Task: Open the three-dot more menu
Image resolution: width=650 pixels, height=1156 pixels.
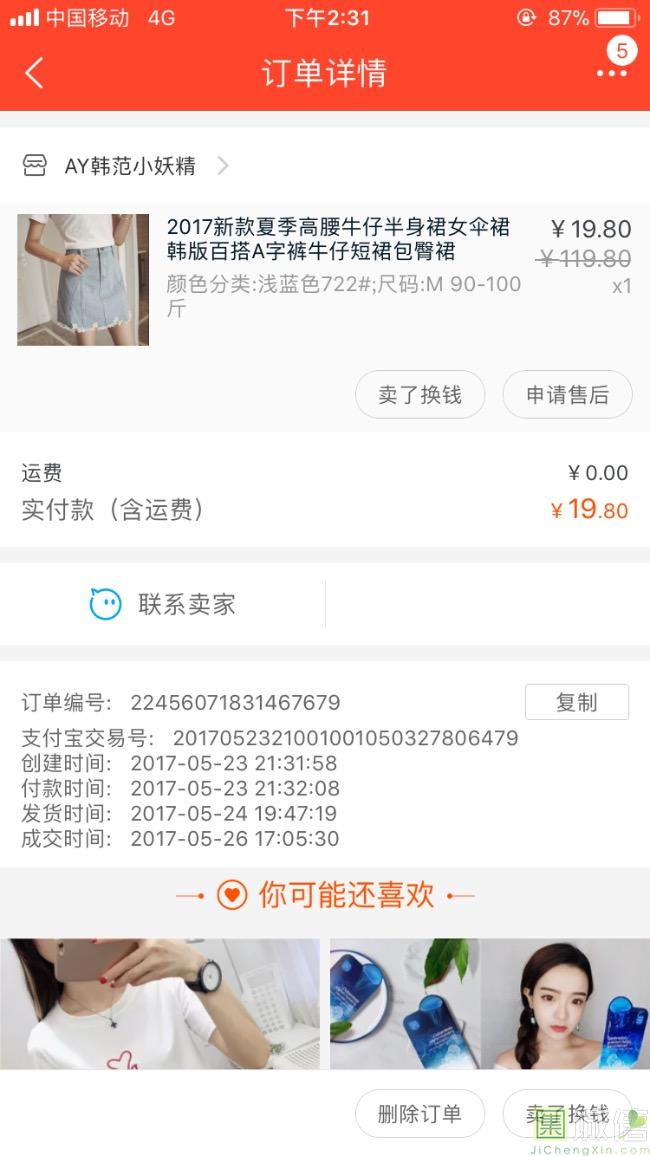Action: tap(611, 72)
